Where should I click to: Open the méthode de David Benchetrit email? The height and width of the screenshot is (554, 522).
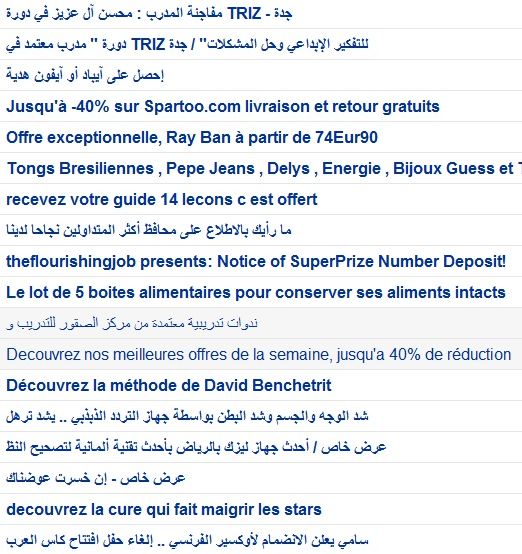coord(169,385)
